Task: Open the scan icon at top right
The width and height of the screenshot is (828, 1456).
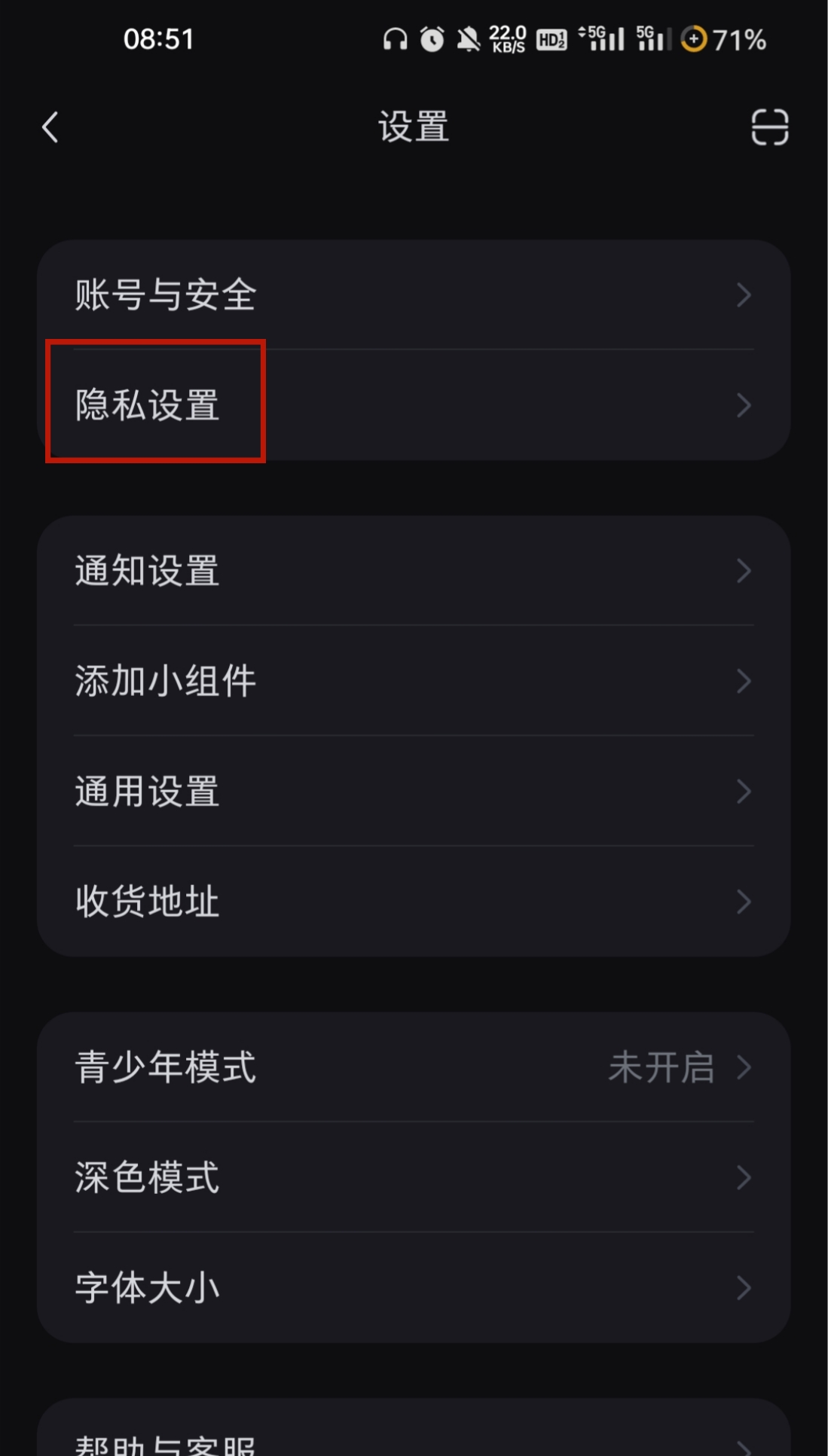Action: (x=769, y=127)
